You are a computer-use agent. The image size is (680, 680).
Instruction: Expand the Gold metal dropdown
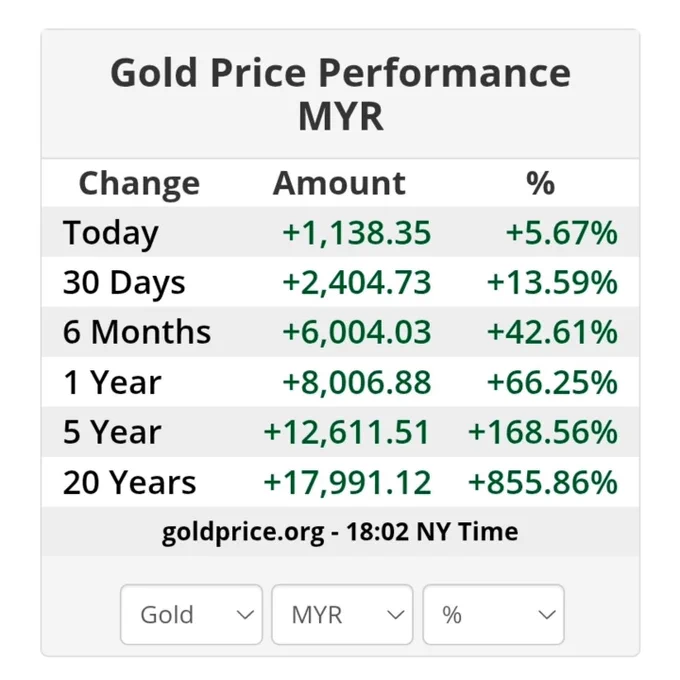(x=191, y=614)
